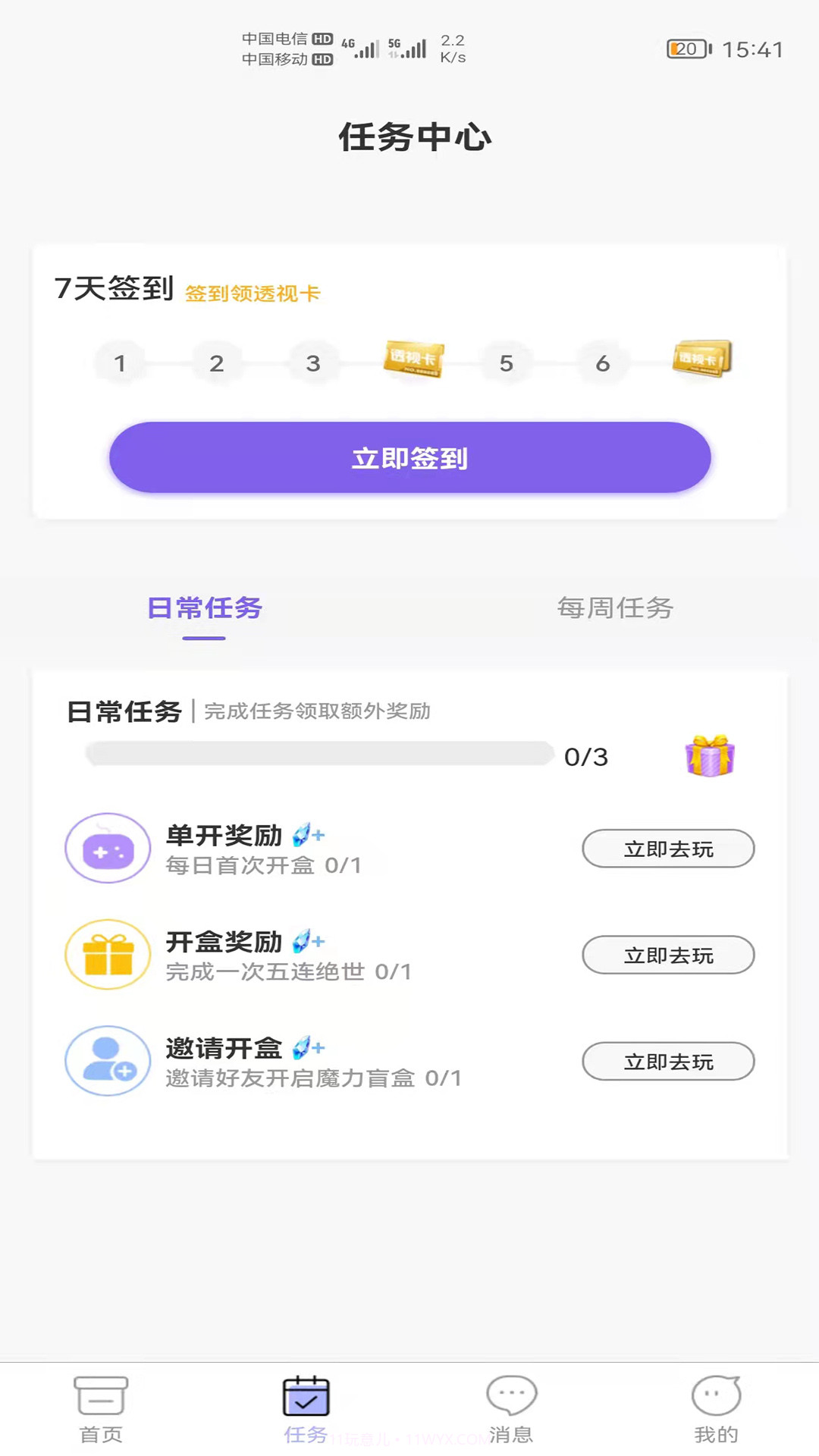819x1456 pixels.
Task: Select the purple gamepad icon for 单开奖励
Action: pos(108,849)
